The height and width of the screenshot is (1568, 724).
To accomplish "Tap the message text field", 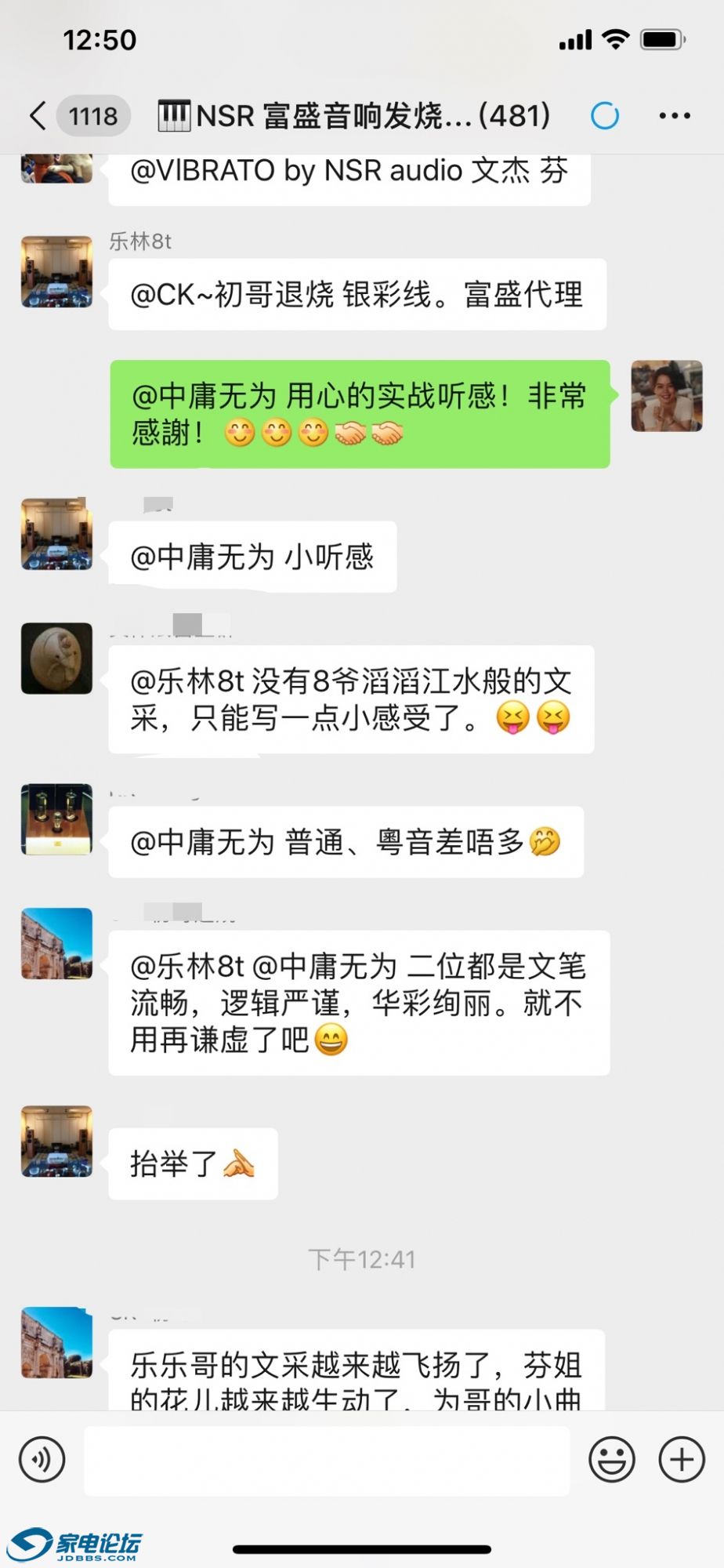I will tap(327, 1460).
